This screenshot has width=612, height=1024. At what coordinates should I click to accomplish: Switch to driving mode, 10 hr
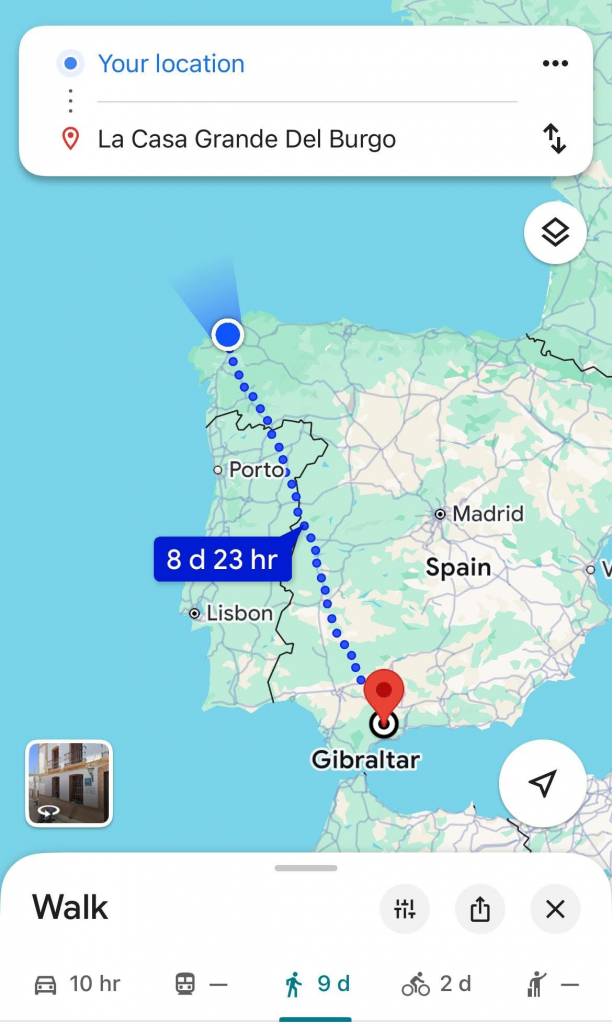click(x=77, y=985)
